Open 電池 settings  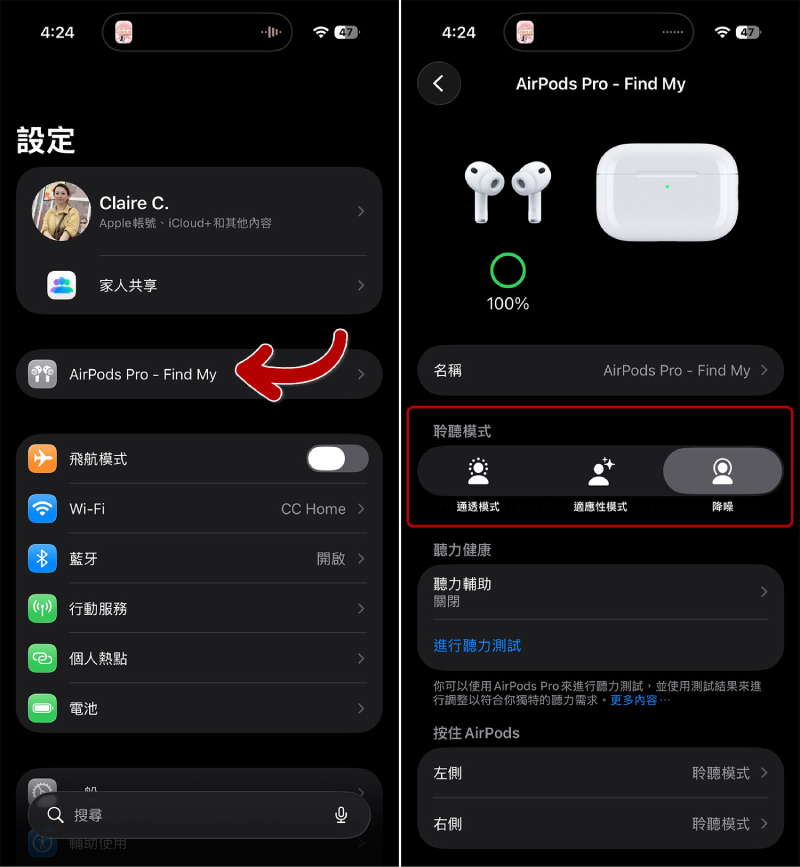pos(200,708)
